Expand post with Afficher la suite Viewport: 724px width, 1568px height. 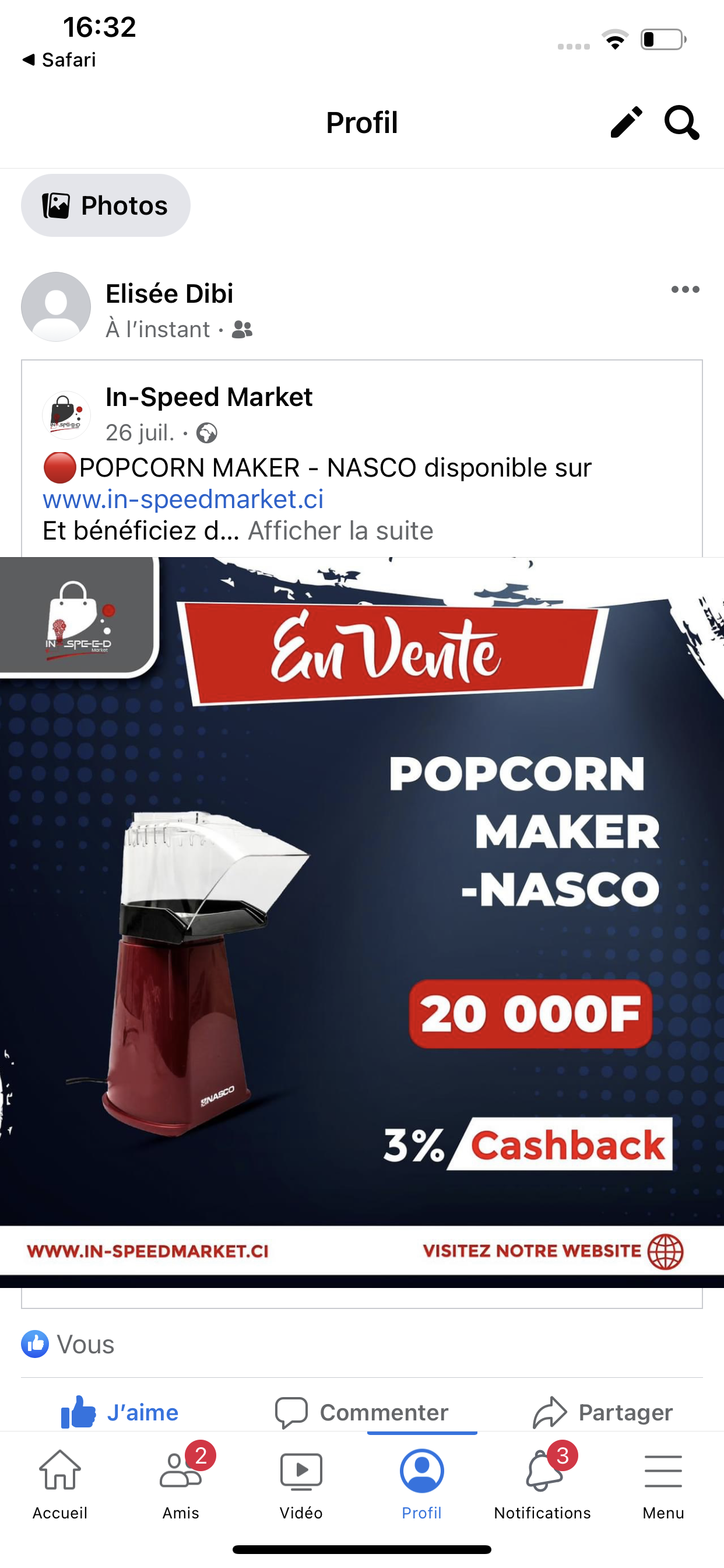pos(340,531)
